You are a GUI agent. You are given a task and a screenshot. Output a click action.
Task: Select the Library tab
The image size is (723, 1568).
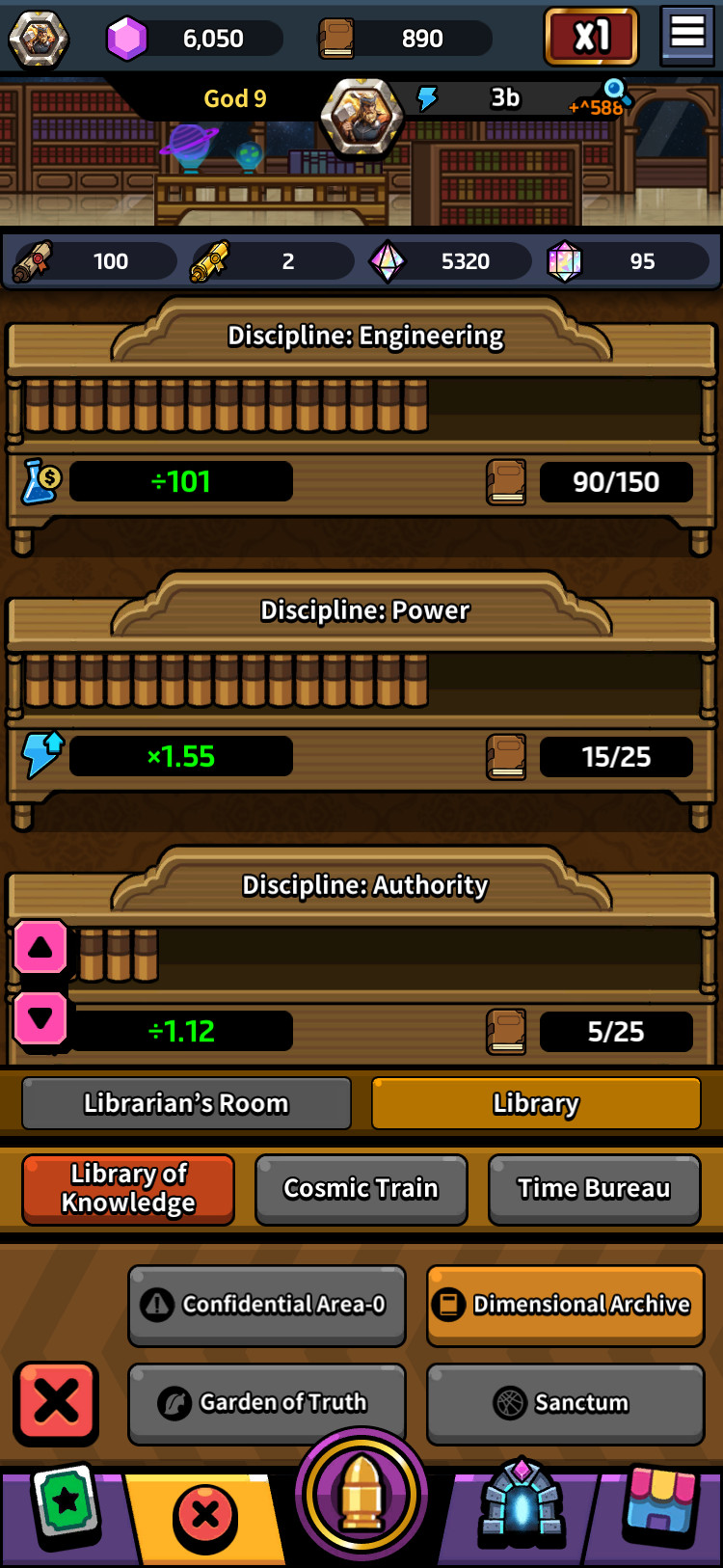[x=536, y=1103]
